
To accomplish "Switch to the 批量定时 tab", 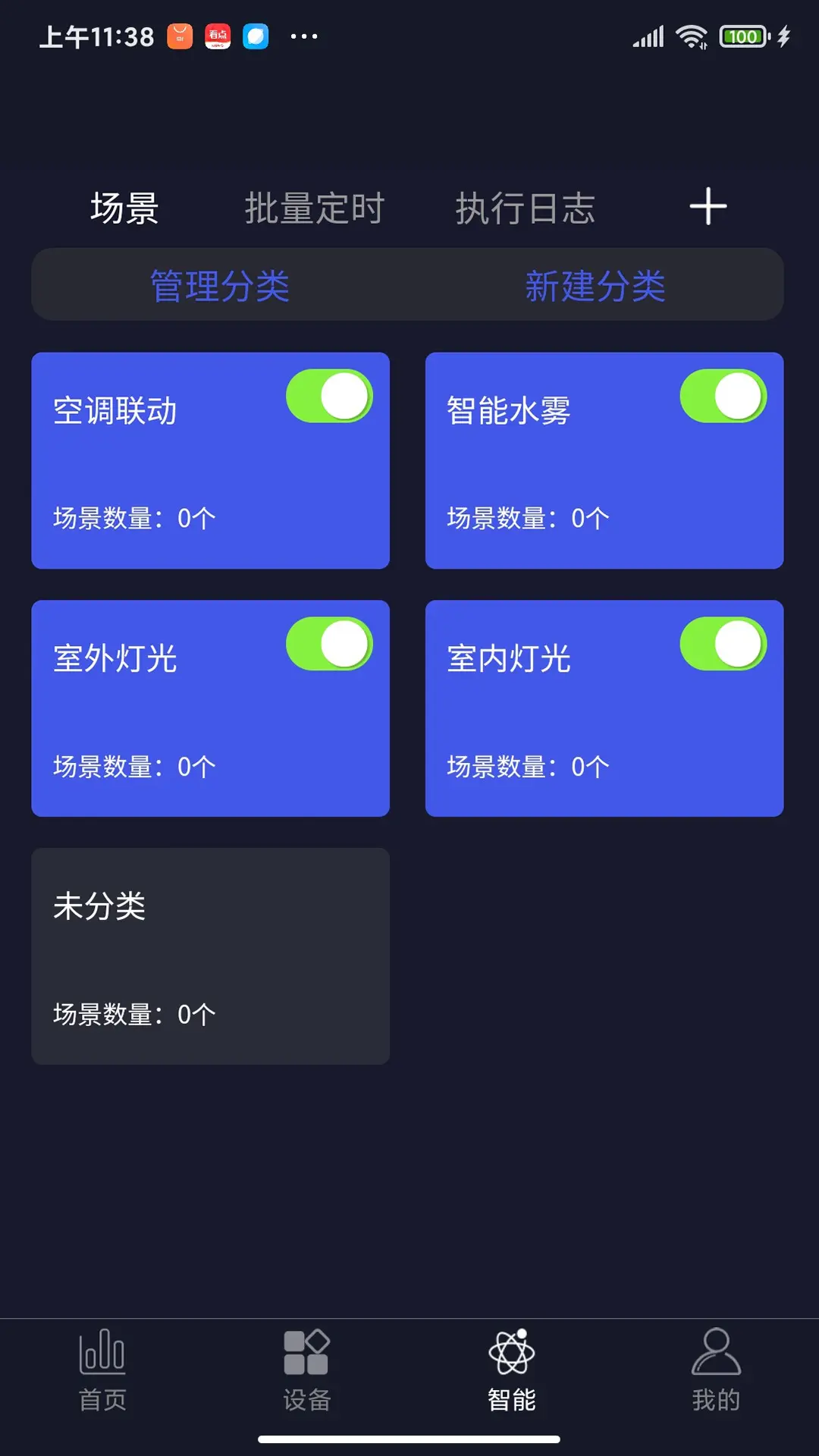I will tap(315, 208).
